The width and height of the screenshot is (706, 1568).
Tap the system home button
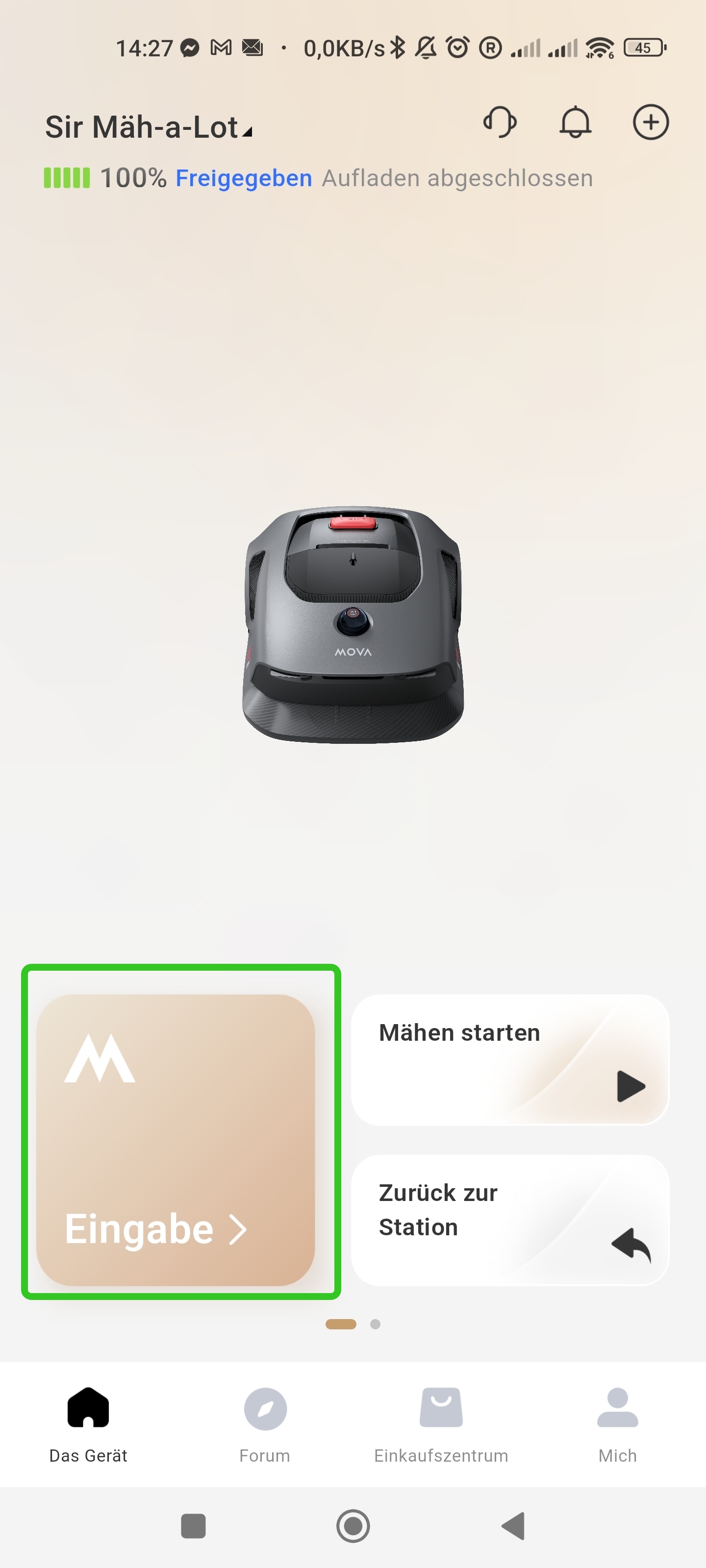click(353, 1525)
